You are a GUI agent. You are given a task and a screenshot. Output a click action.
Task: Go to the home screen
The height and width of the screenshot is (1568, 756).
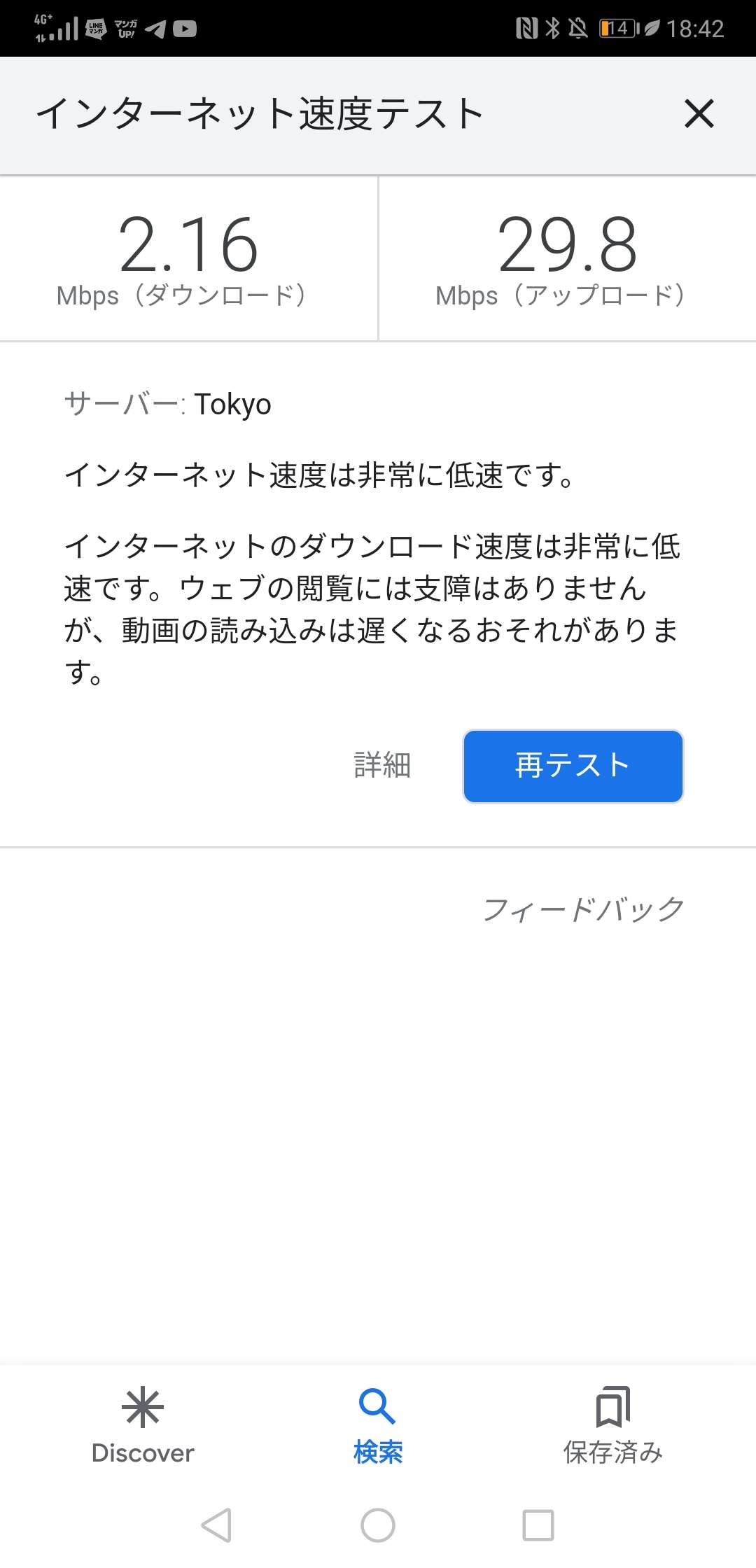click(x=377, y=1525)
